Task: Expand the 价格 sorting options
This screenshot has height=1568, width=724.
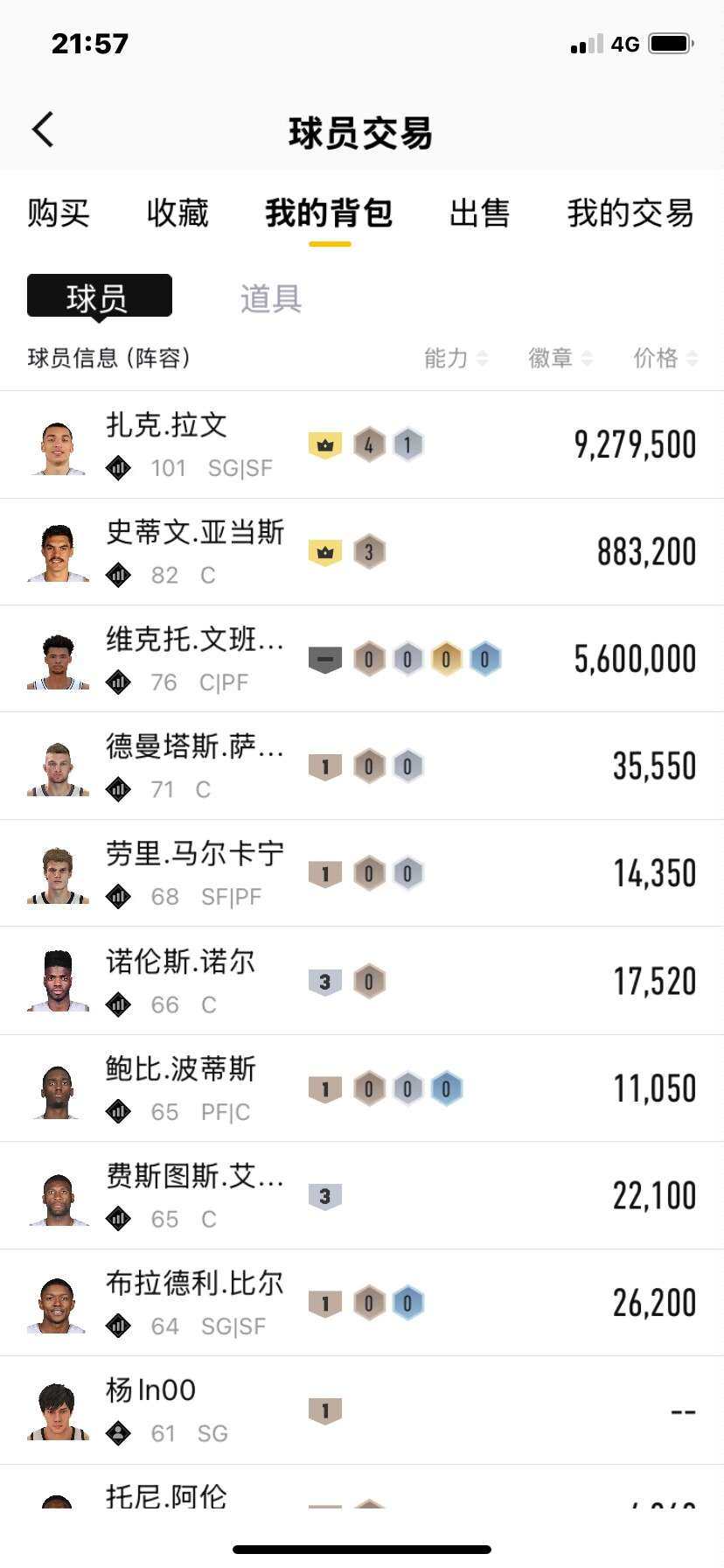Action: pyautogui.click(x=693, y=357)
